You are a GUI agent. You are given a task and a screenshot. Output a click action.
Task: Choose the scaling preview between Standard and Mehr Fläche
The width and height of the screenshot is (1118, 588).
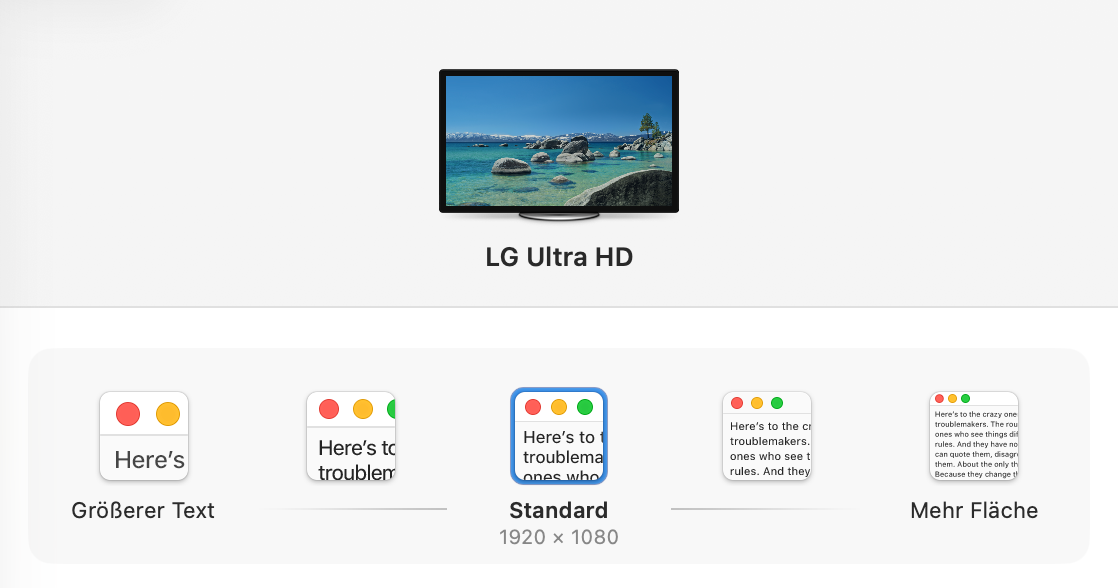point(767,436)
